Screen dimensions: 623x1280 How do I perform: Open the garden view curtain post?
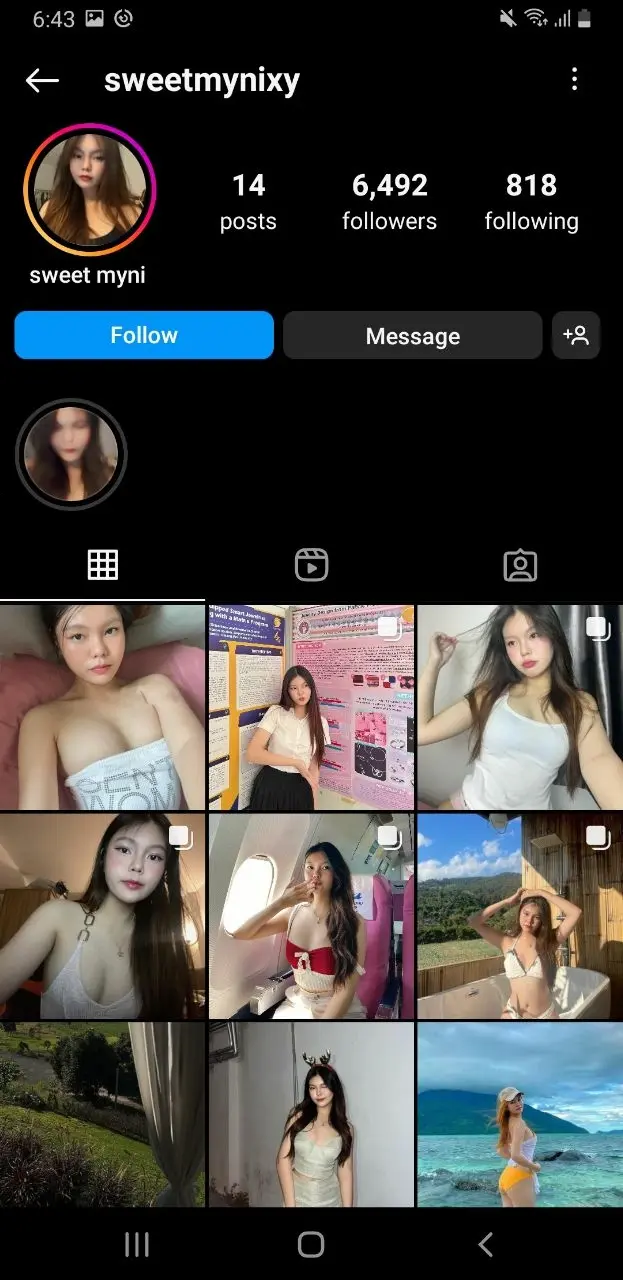click(x=102, y=1114)
